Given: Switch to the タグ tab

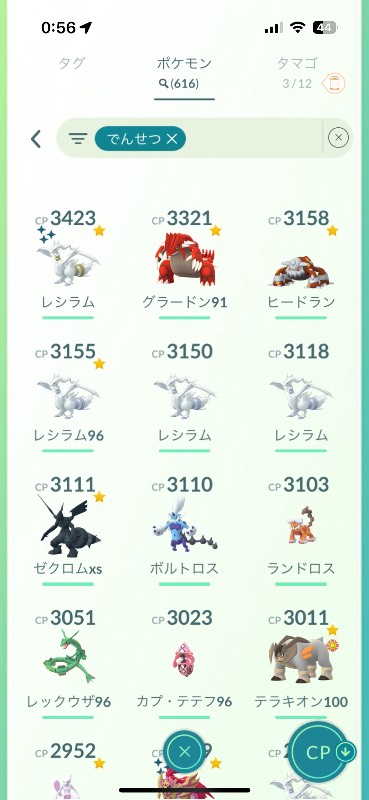Looking at the screenshot, I should [72, 64].
